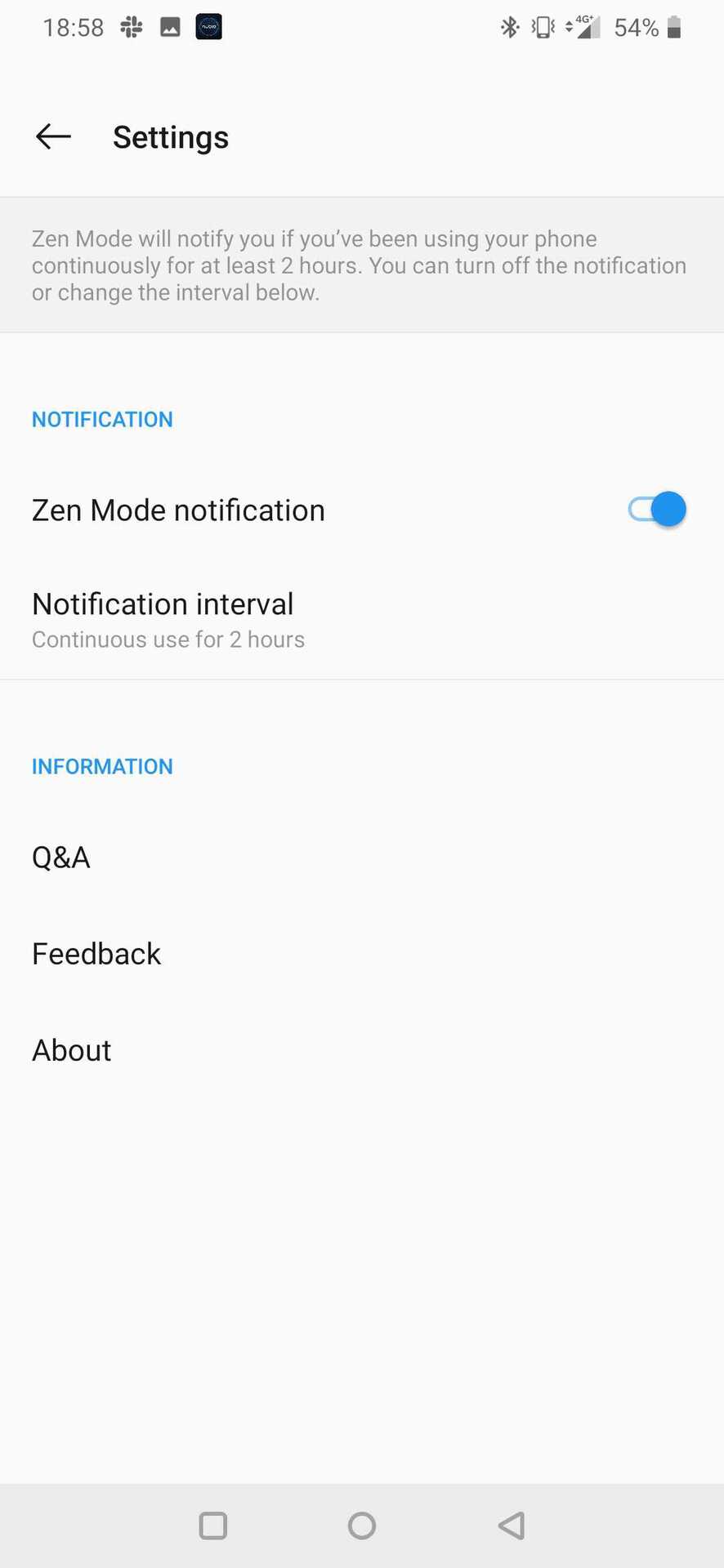Go back using the arrow in the header
This screenshot has width=724, height=1568.
[53, 136]
